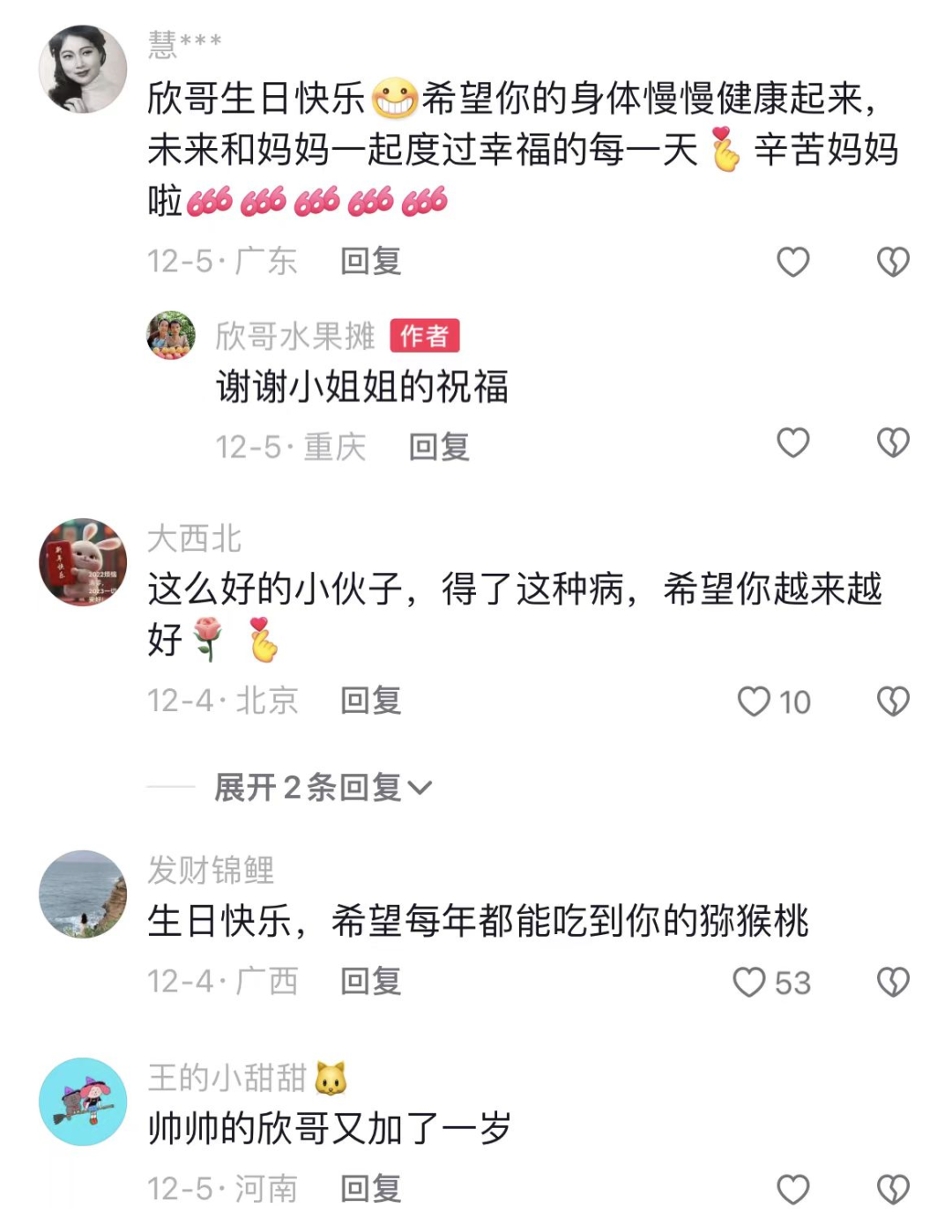Like 发财锦鲤's comment

tap(750, 982)
